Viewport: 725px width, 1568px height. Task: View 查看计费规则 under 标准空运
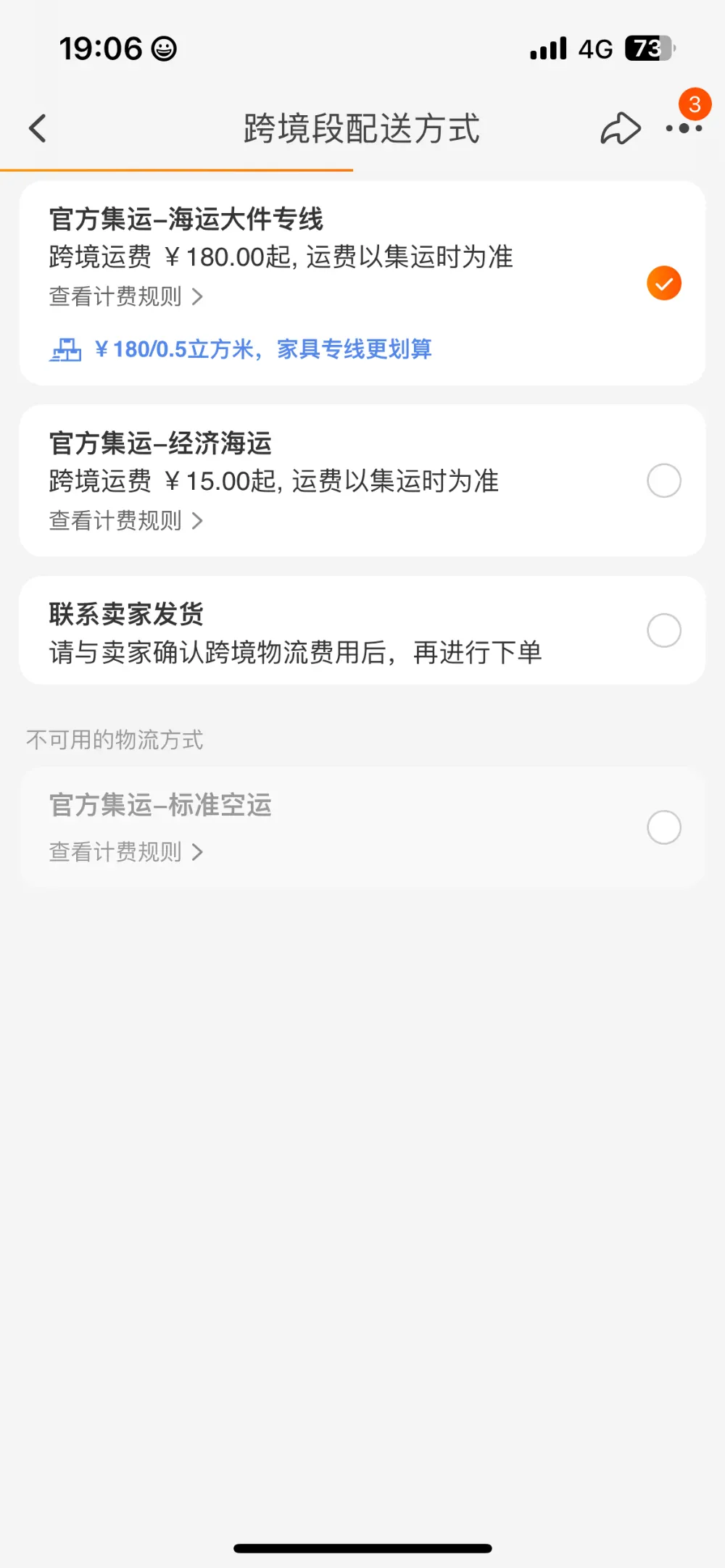[126, 851]
